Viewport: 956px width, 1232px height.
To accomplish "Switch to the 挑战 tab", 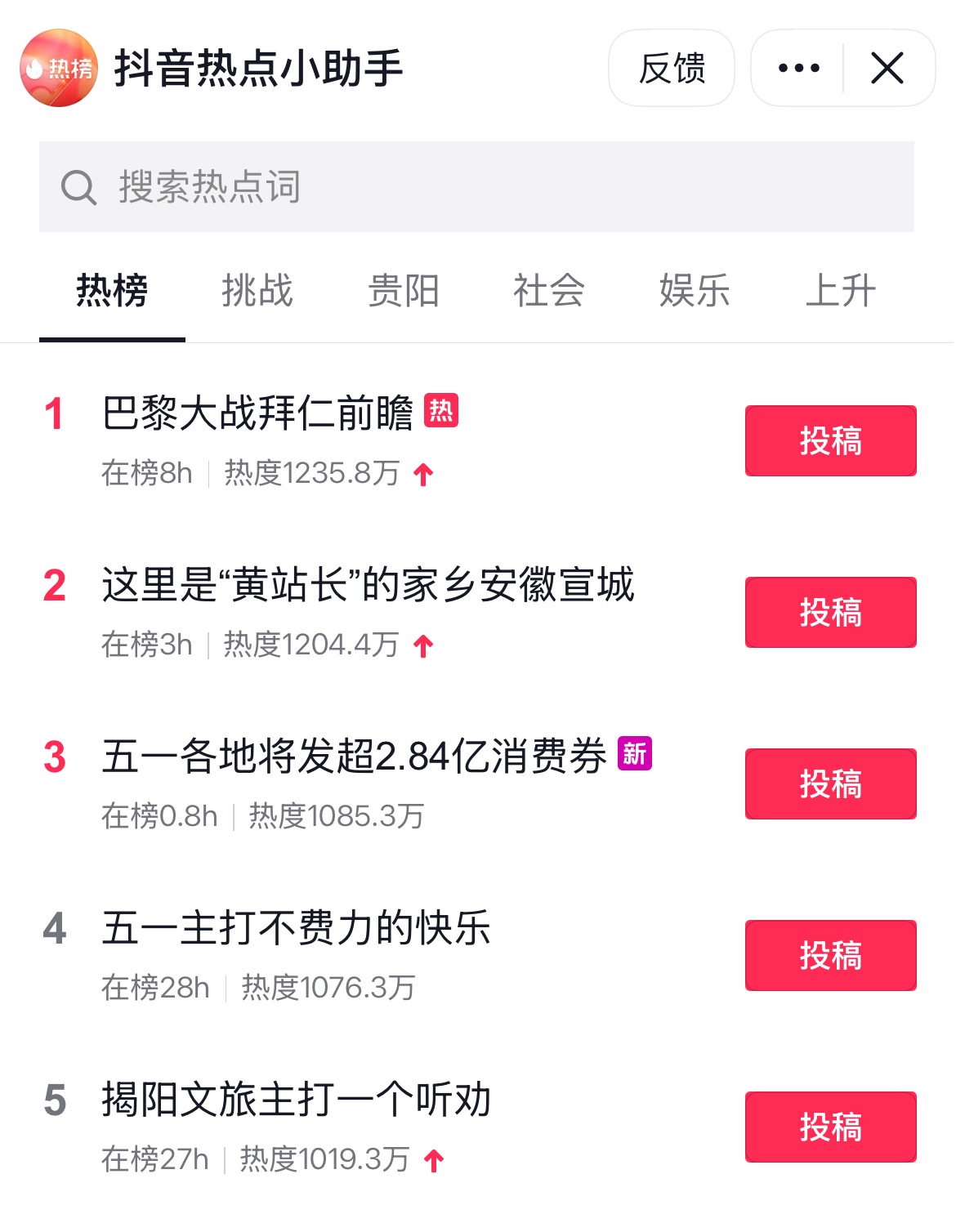I will point(257,292).
